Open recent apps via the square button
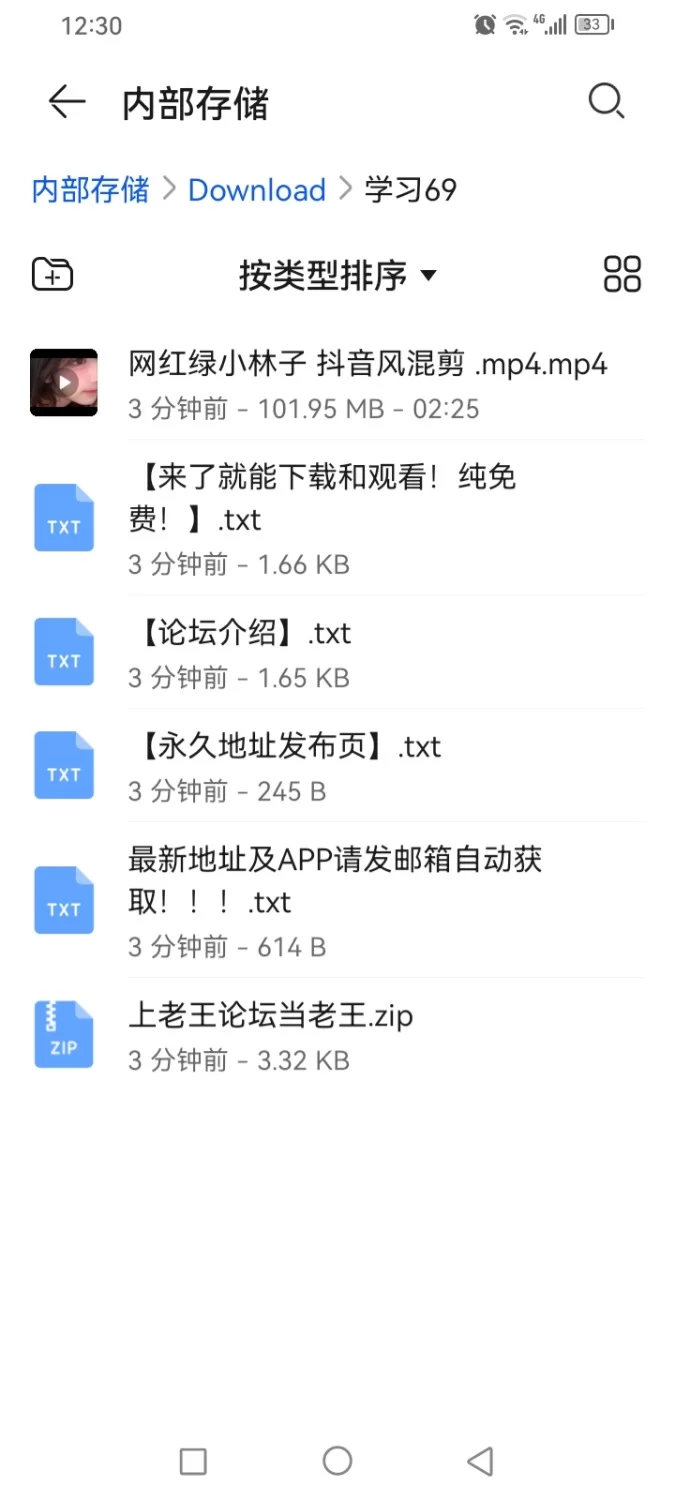The width and height of the screenshot is (675, 1500). pyautogui.click(x=193, y=1461)
